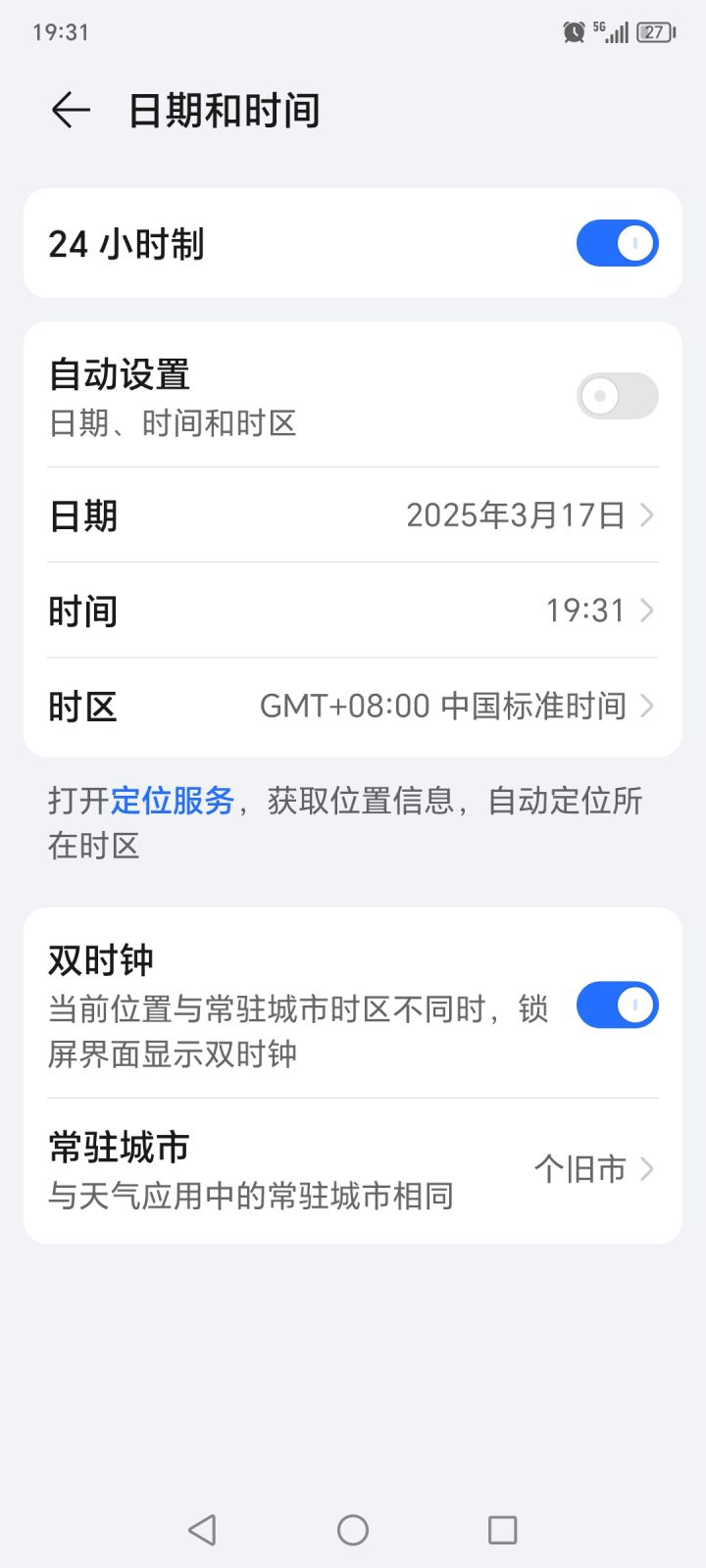
Task: Tap the 定位服务 link
Action: coord(173,801)
